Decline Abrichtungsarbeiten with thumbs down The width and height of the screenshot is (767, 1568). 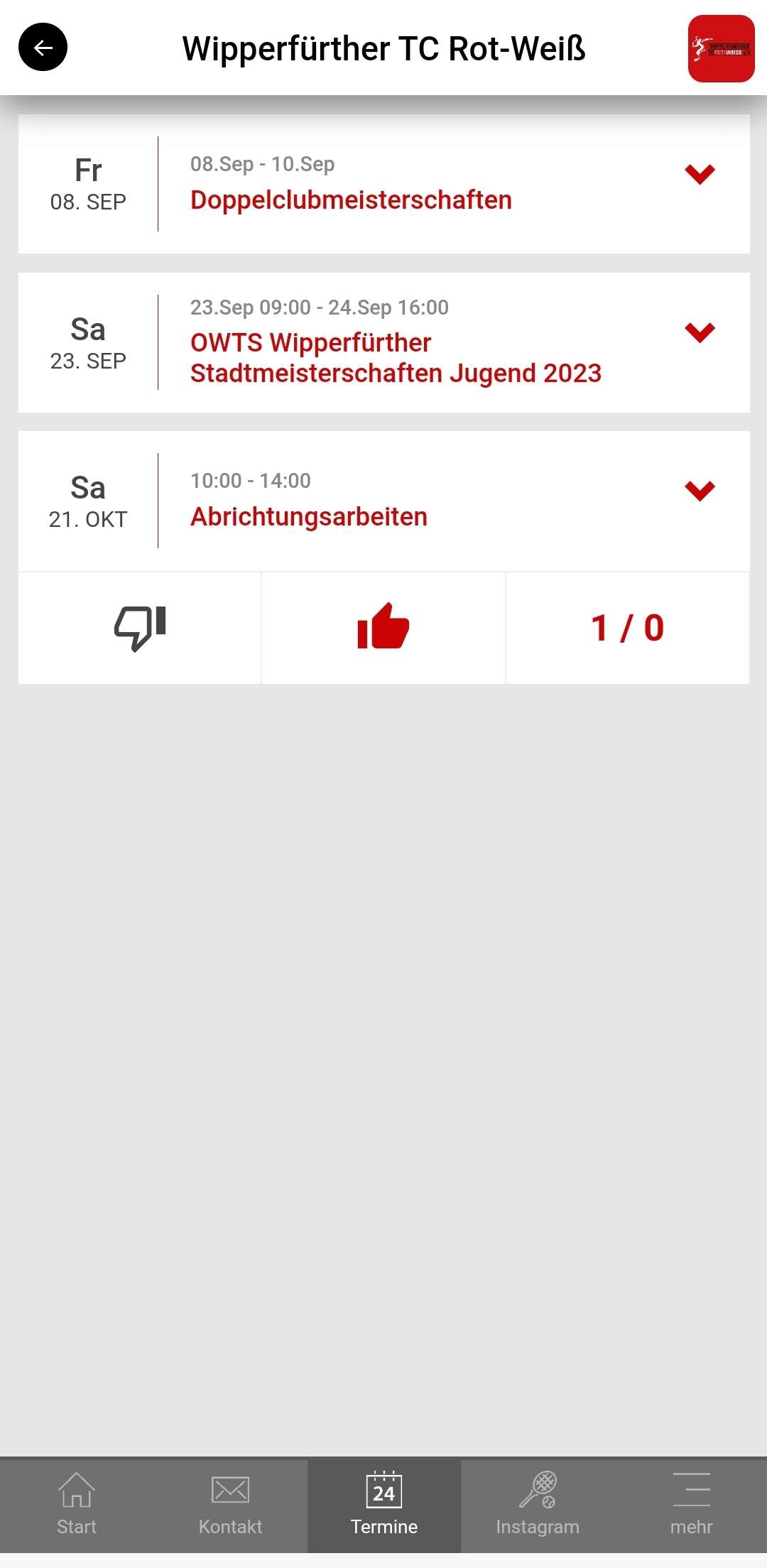coord(140,628)
